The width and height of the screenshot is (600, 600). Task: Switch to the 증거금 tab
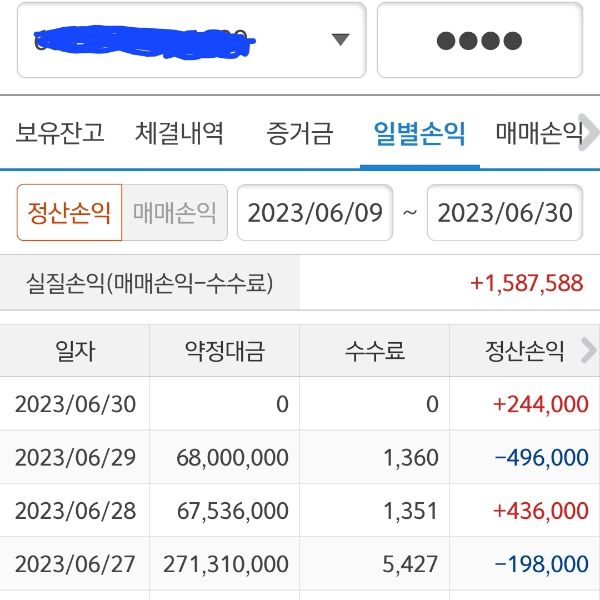pyautogui.click(x=299, y=133)
